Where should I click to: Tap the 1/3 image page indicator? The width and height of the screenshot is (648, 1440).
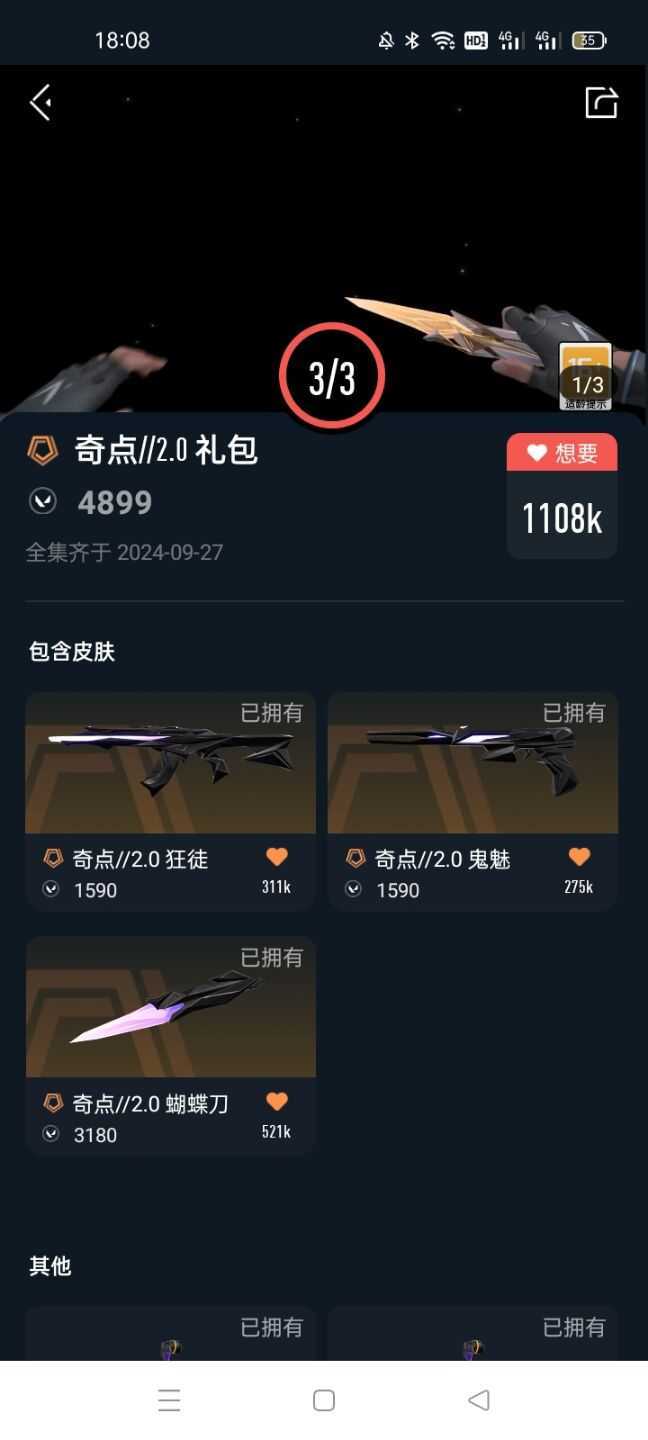click(587, 384)
